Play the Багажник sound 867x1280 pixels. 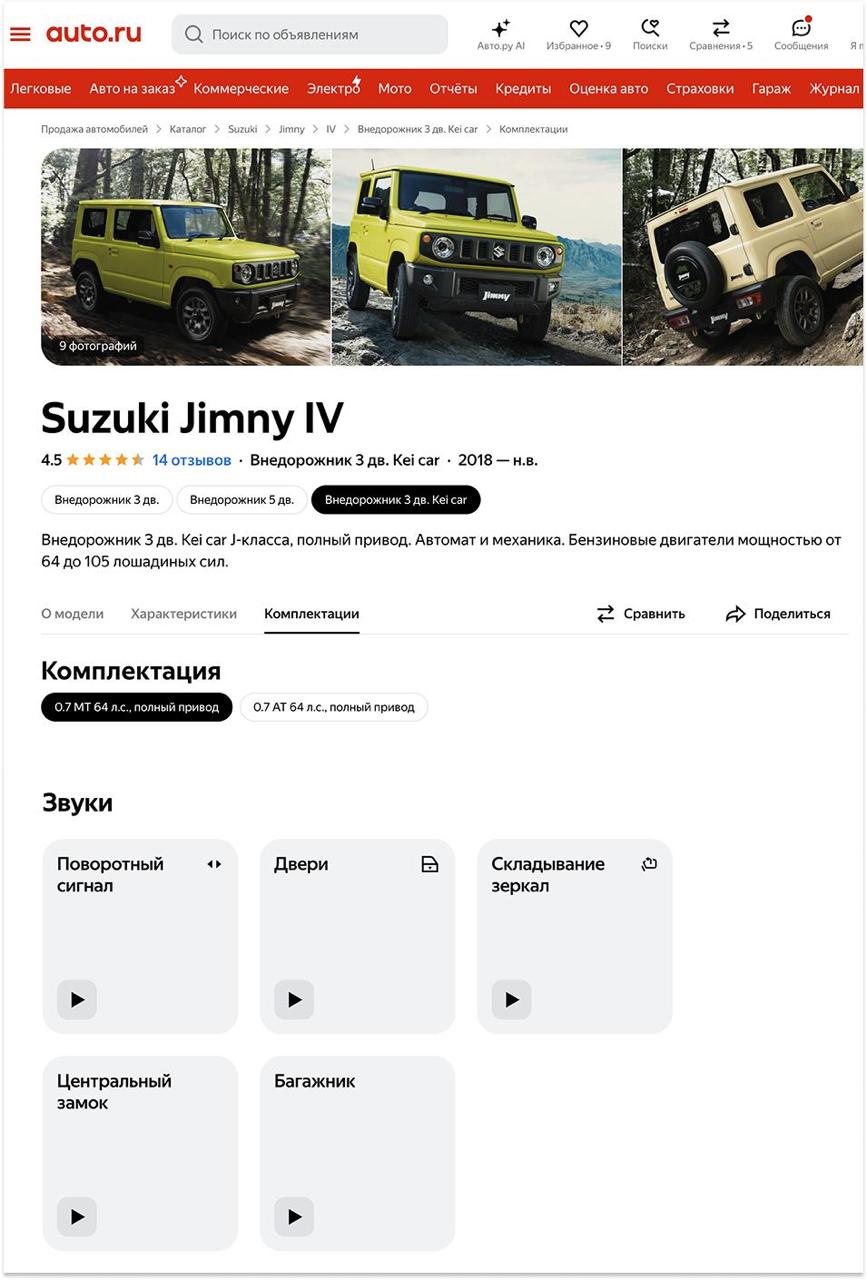[294, 1216]
